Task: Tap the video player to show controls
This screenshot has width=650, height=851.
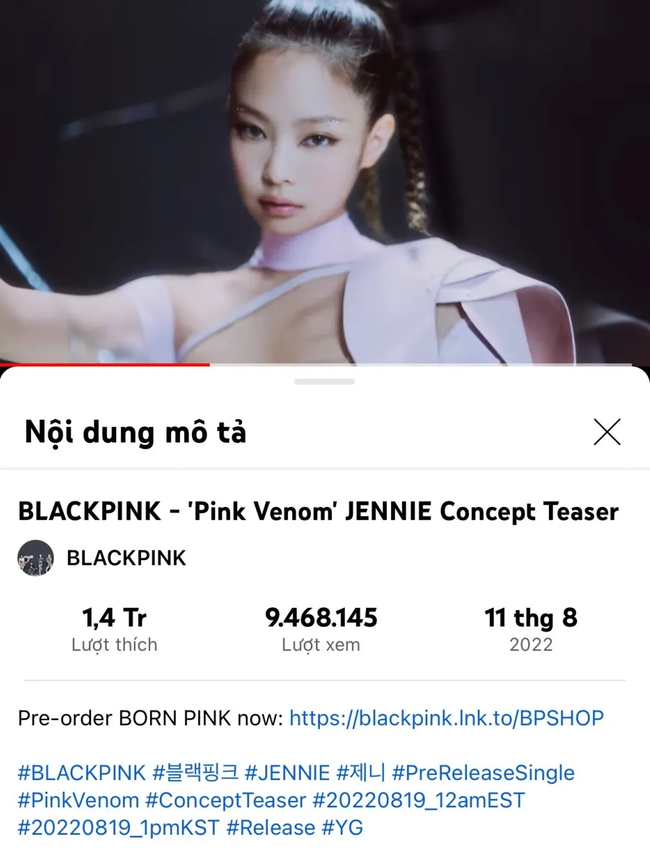Action: (325, 180)
